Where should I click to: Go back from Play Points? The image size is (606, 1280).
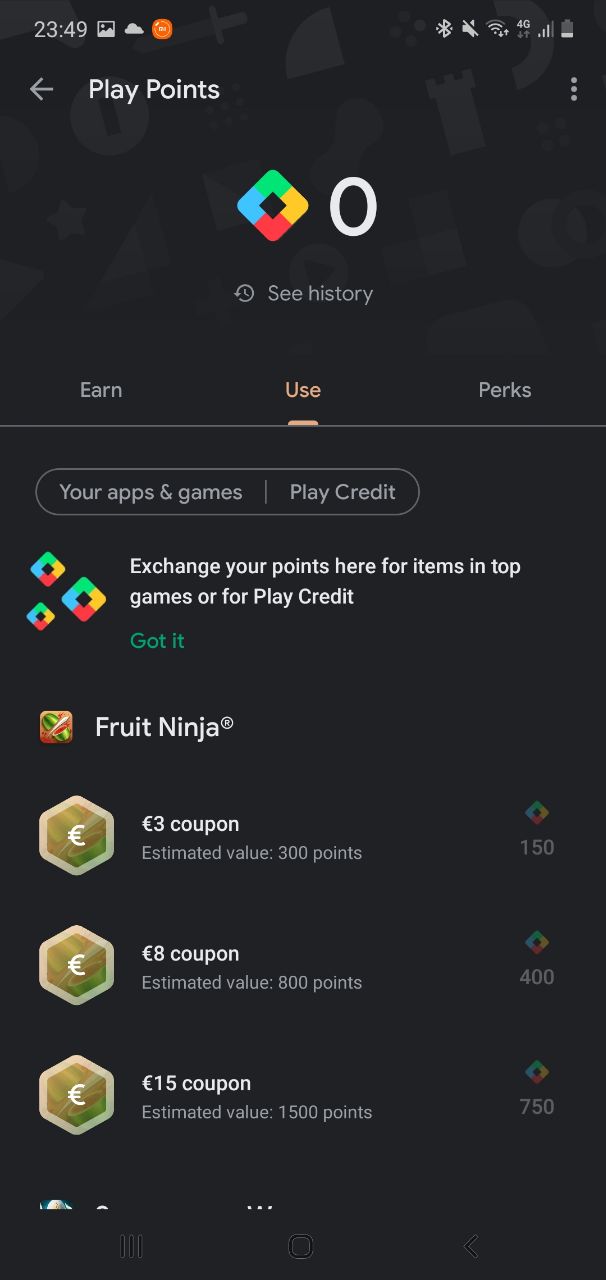pos(41,89)
